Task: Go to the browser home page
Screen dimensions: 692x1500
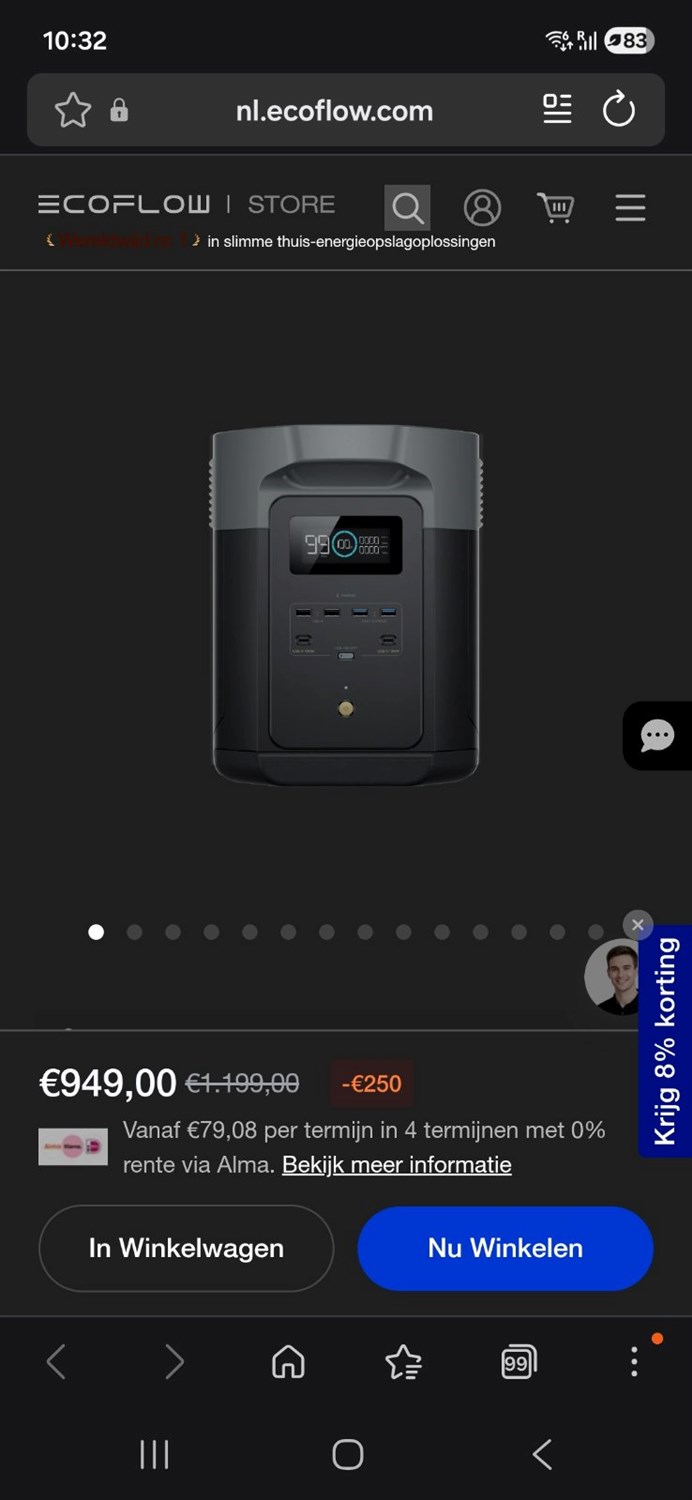Action: pos(288,1362)
